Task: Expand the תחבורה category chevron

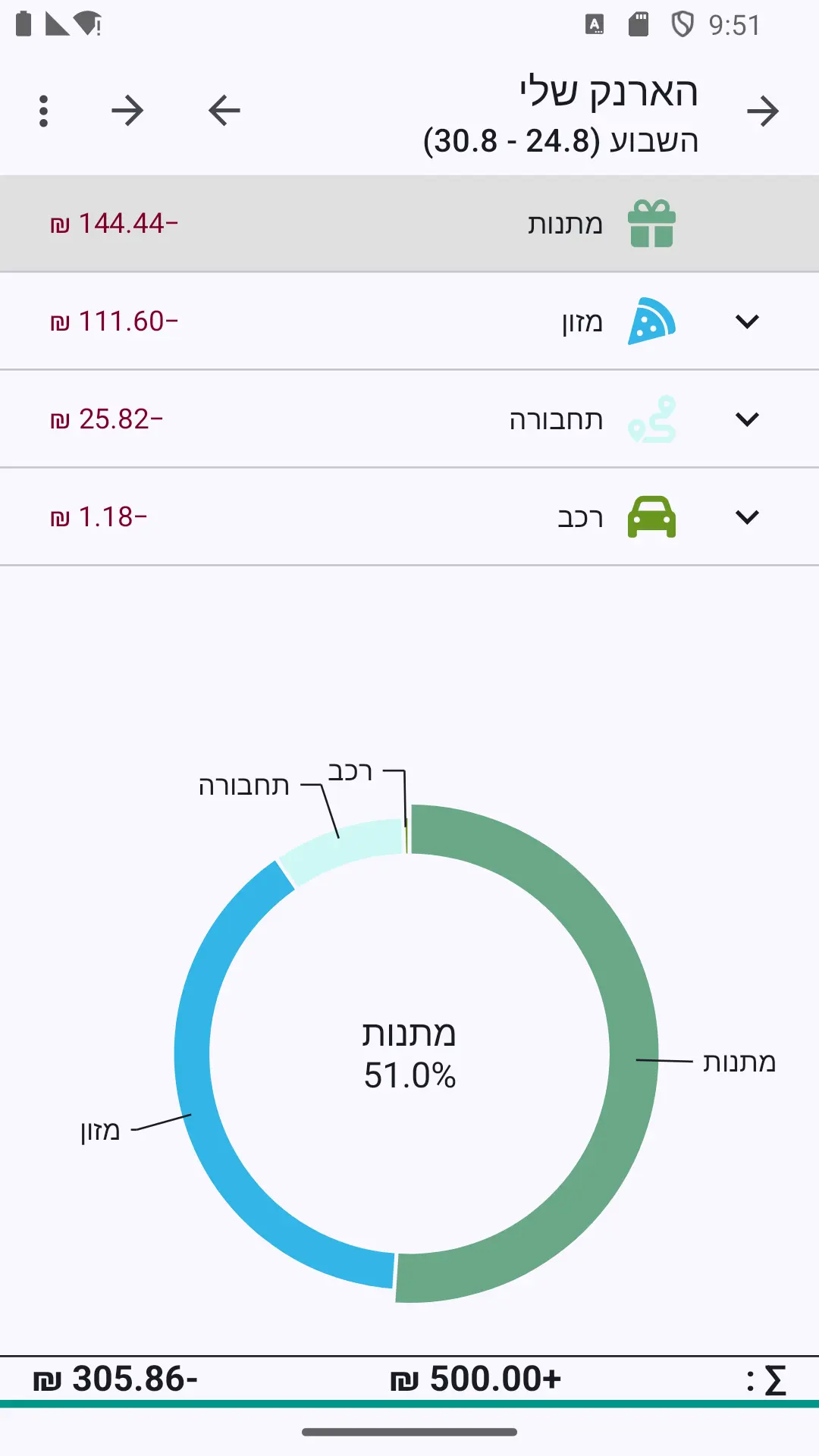Action: pos(747,419)
